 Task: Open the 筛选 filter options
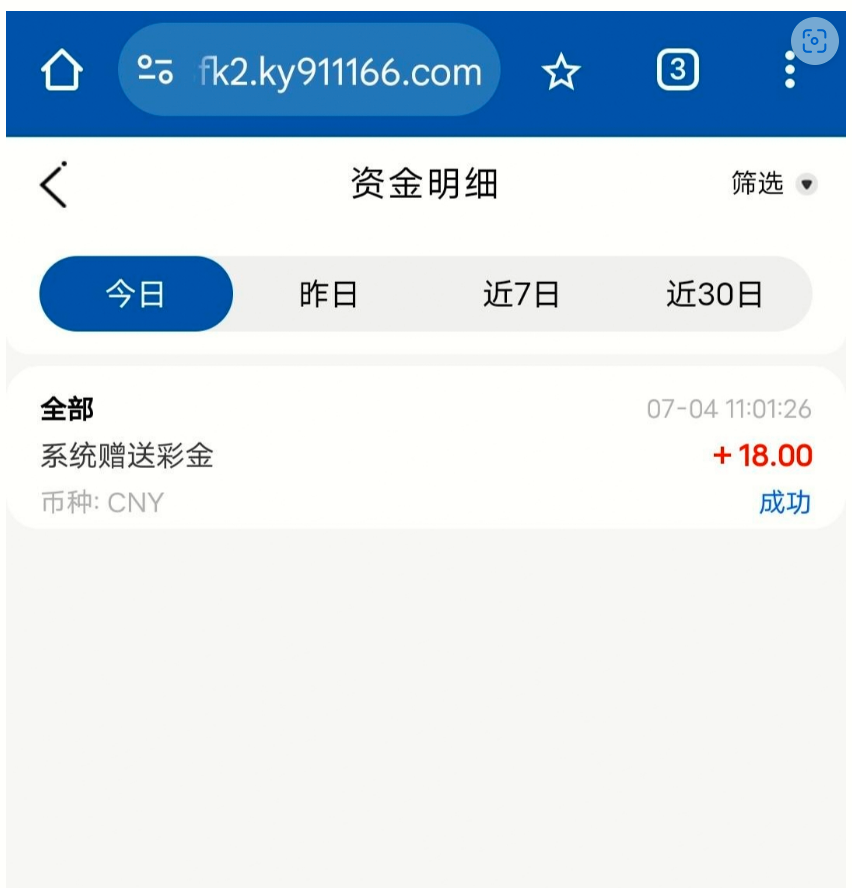[757, 184]
